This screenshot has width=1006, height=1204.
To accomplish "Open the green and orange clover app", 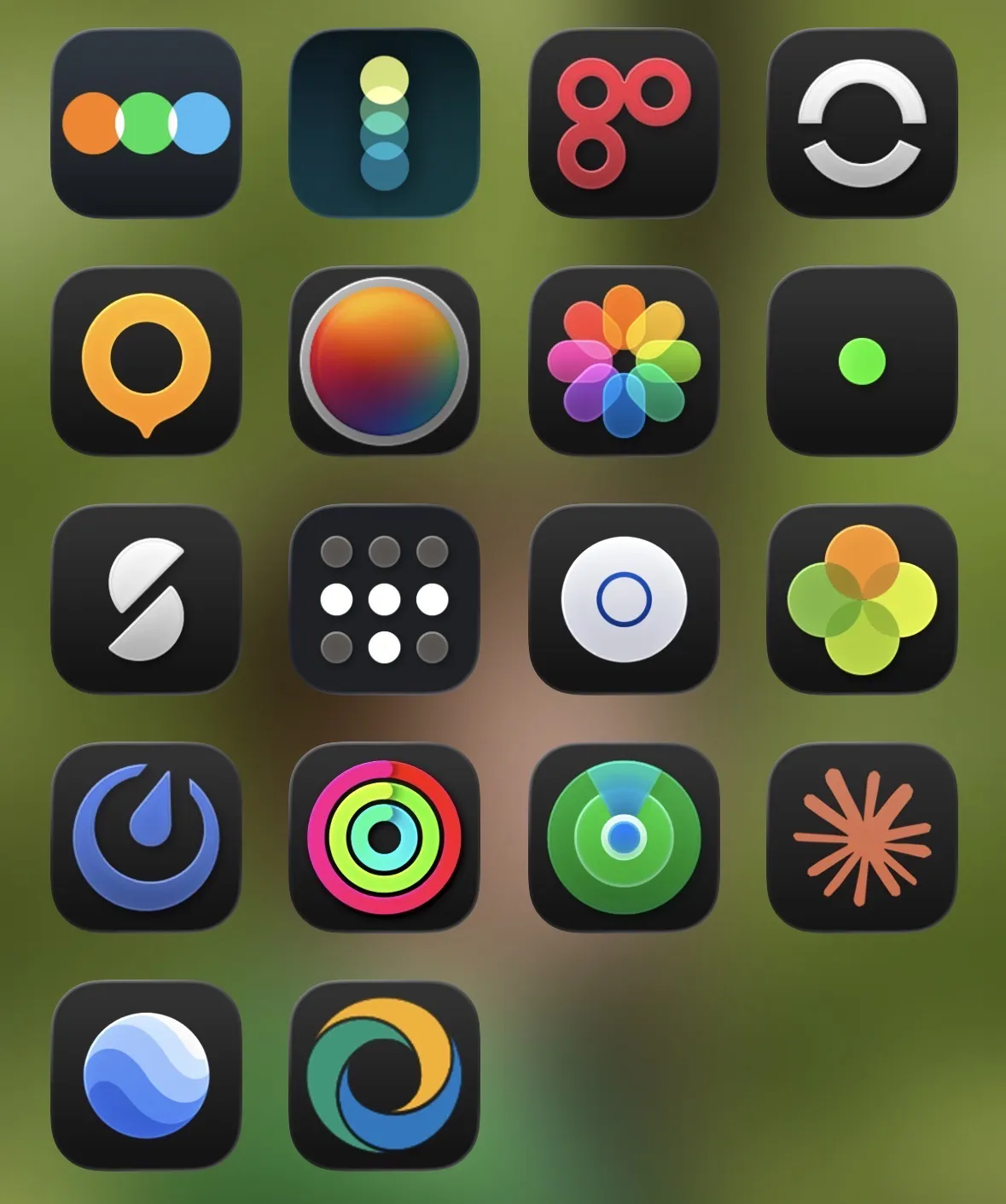I will click(x=862, y=600).
